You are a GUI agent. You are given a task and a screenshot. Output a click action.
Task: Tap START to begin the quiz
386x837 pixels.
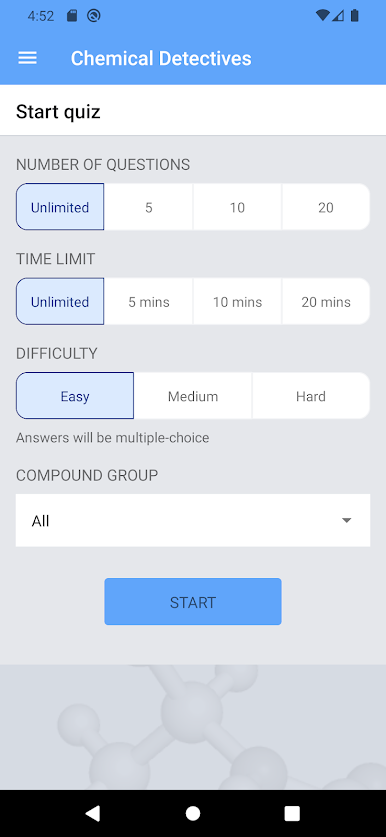(193, 602)
